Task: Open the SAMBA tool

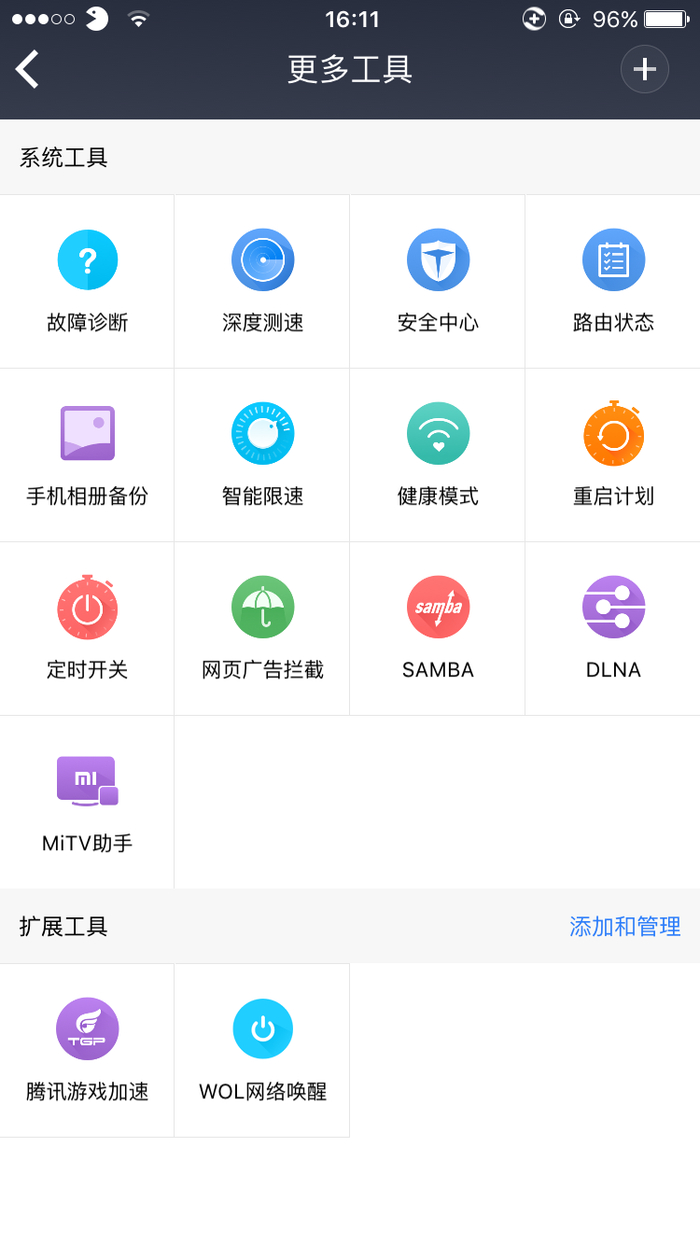Action: tap(438, 628)
